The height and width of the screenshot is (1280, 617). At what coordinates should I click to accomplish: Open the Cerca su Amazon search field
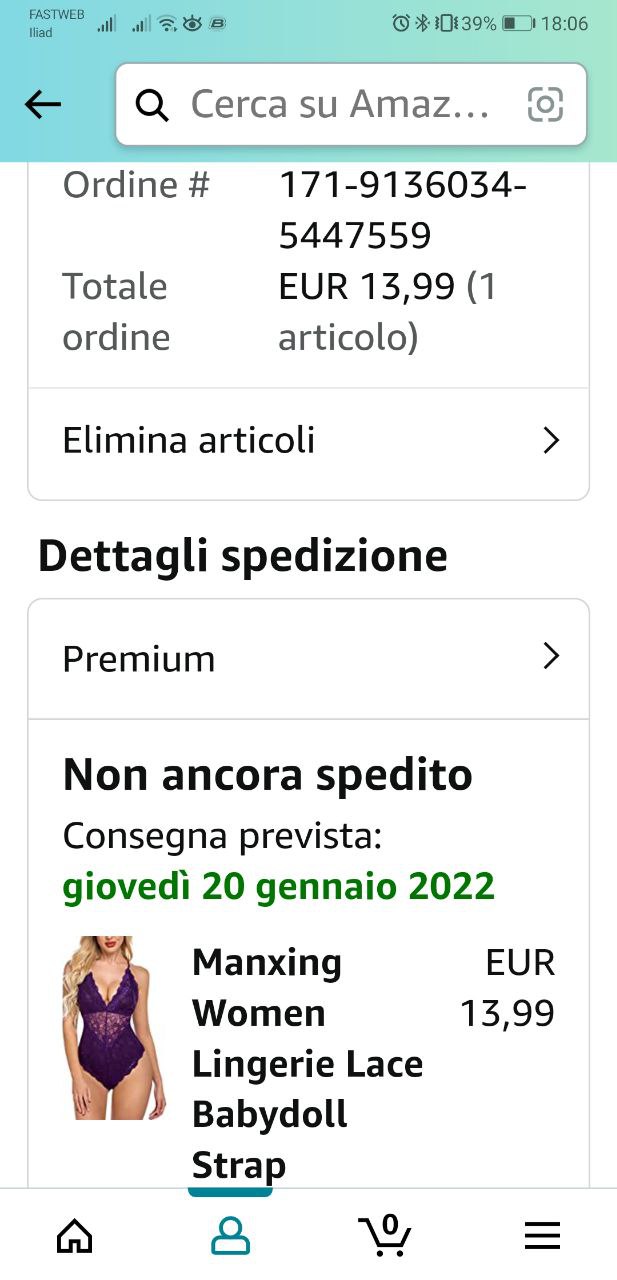(340, 104)
